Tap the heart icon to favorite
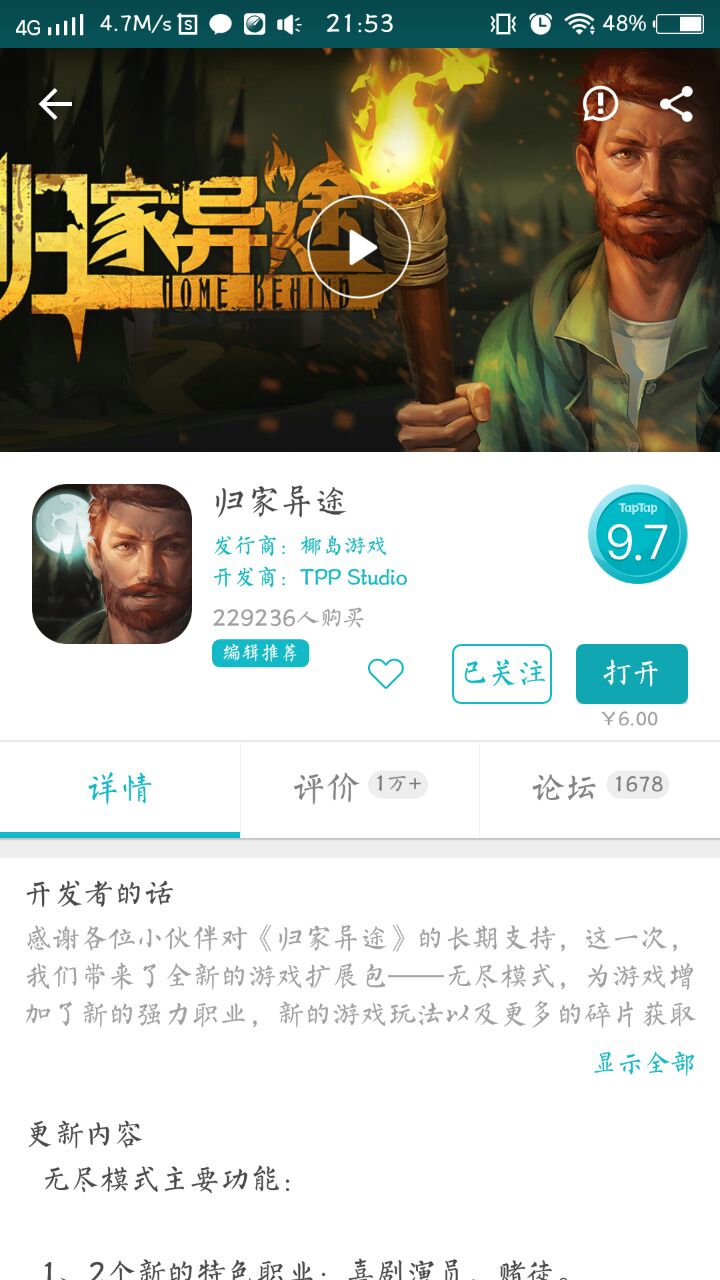720x1280 pixels. click(385, 674)
